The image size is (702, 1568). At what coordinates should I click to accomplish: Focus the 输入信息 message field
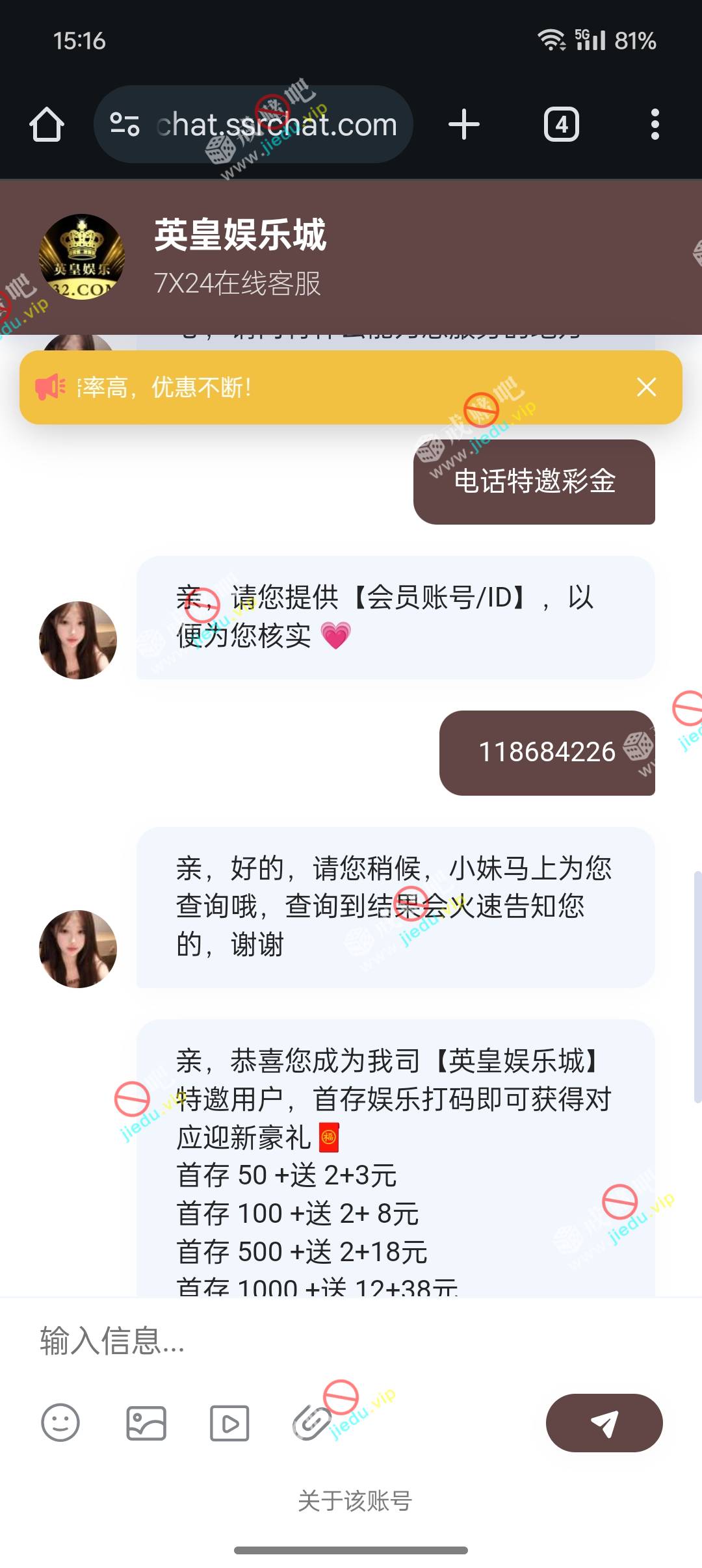(x=351, y=1340)
